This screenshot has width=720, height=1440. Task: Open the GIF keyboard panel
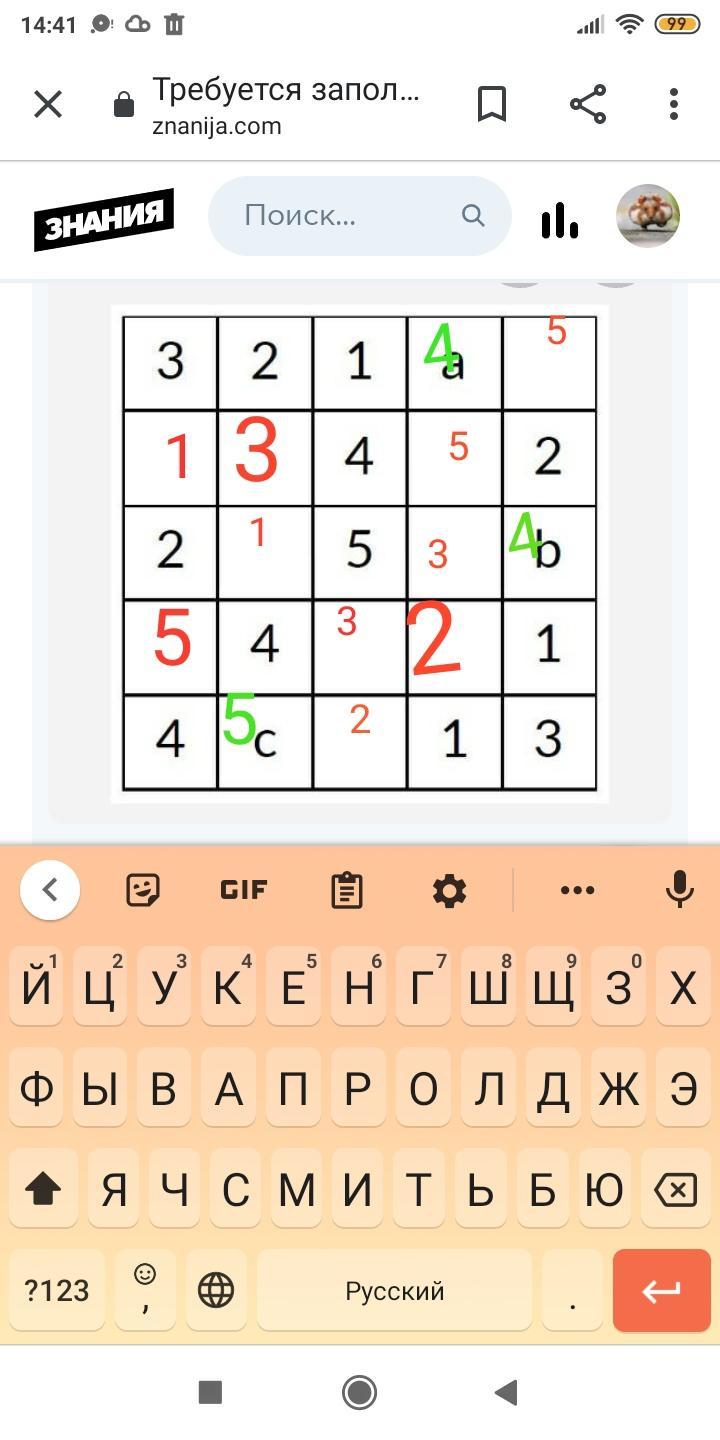point(244,889)
